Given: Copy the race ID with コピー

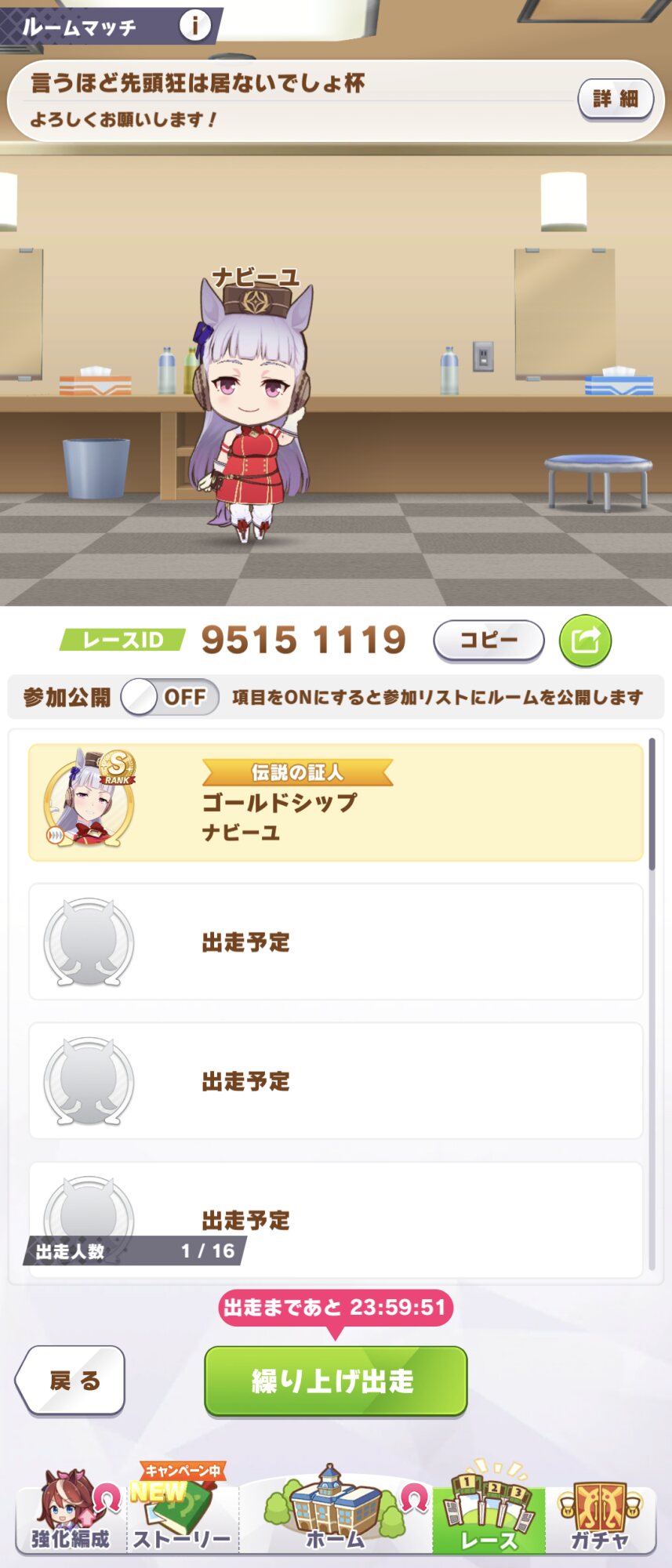Looking at the screenshot, I should click(x=488, y=641).
